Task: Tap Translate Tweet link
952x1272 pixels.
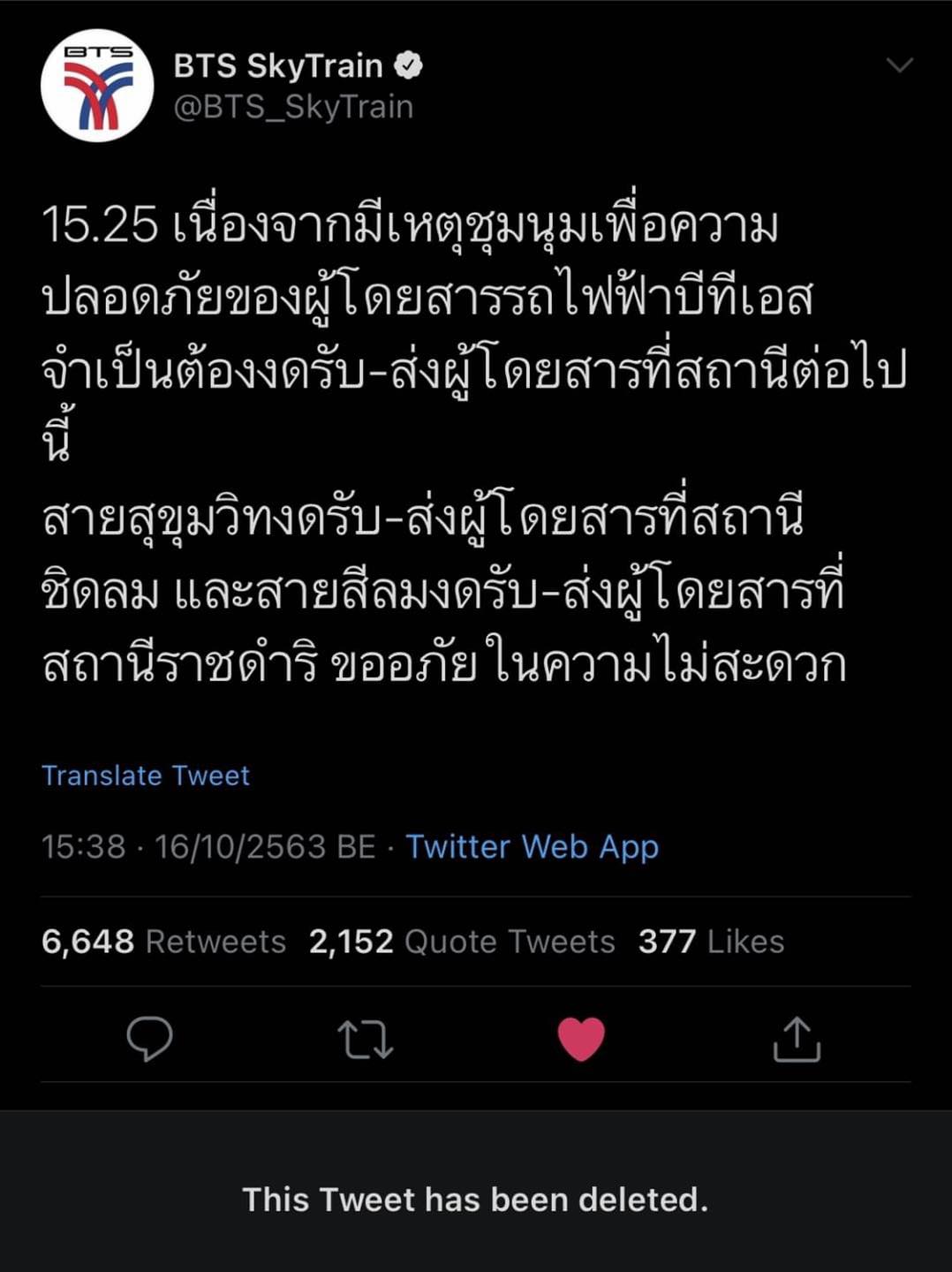Action: [146, 776]
